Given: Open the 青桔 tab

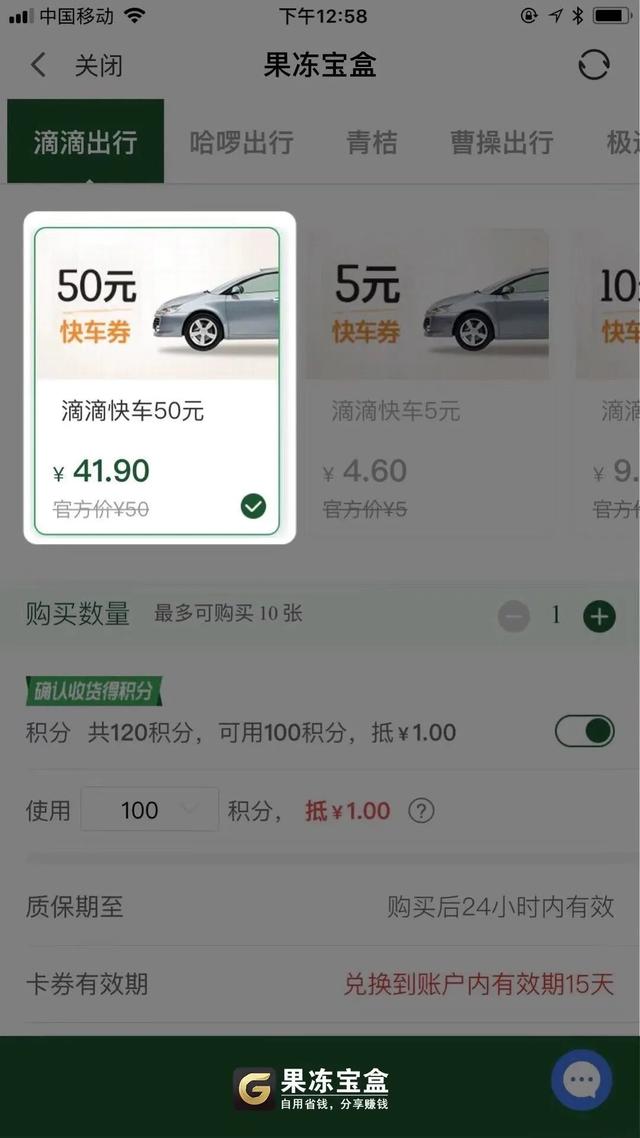Looking at the screenshot, I should click(372, 142).
